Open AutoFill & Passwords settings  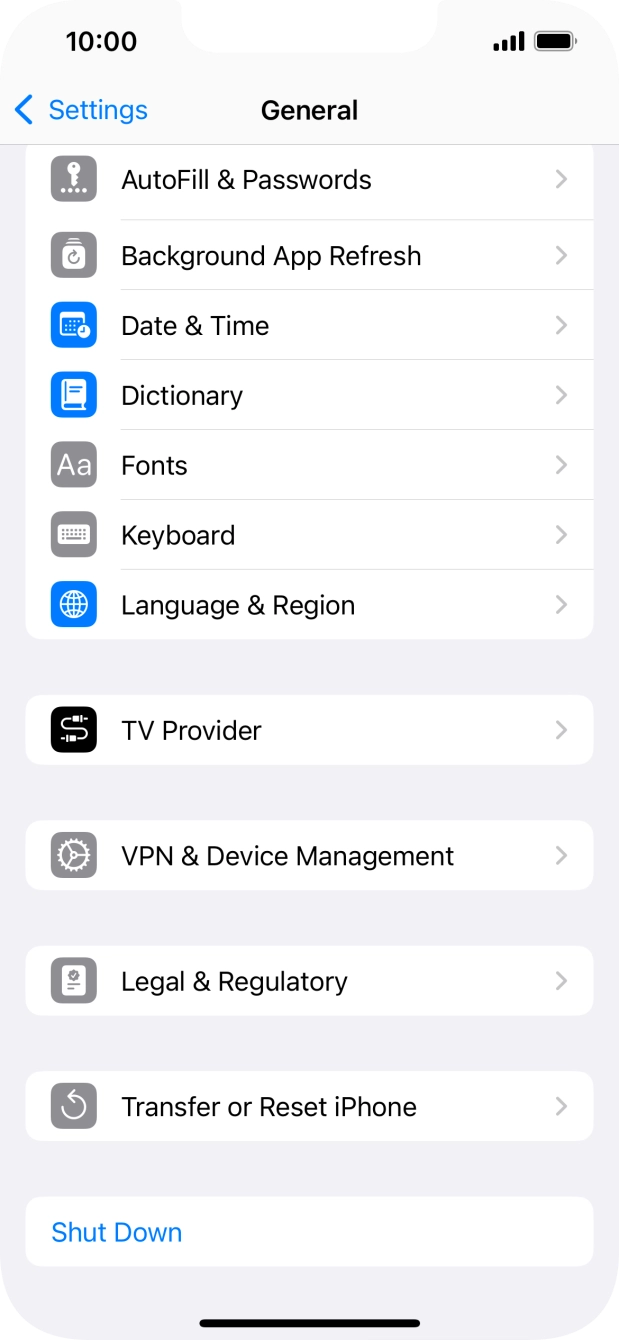click(x=309, y=180)
